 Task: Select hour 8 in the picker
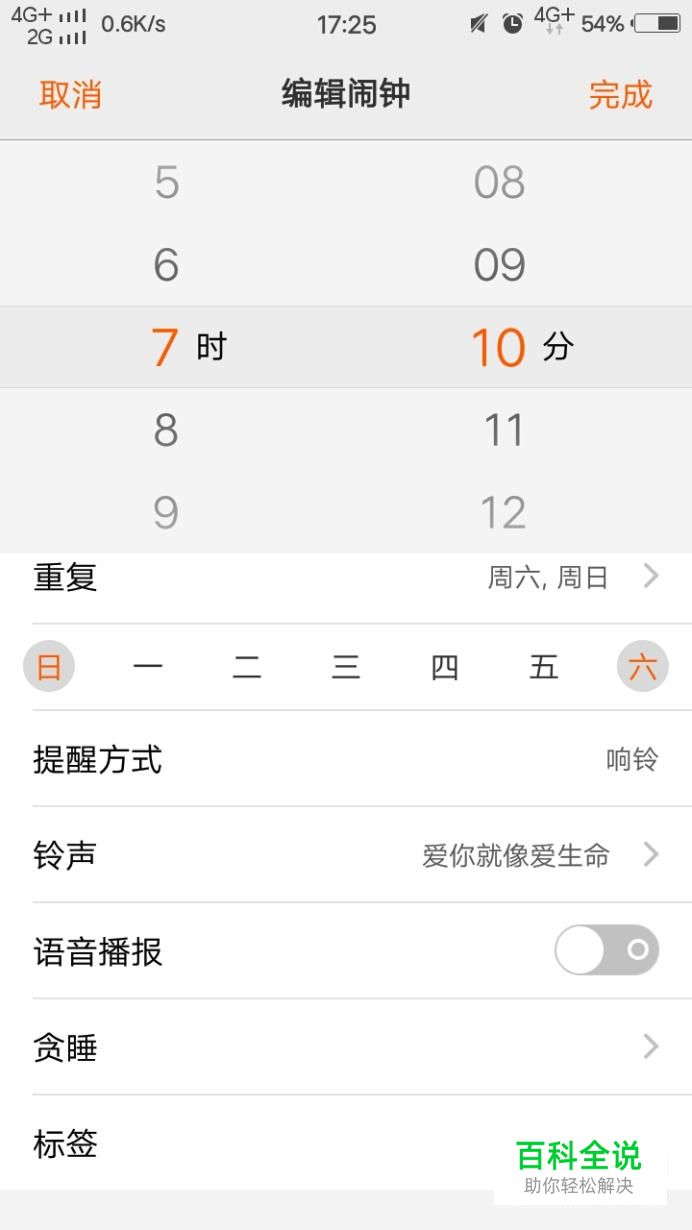pos(166,430)
